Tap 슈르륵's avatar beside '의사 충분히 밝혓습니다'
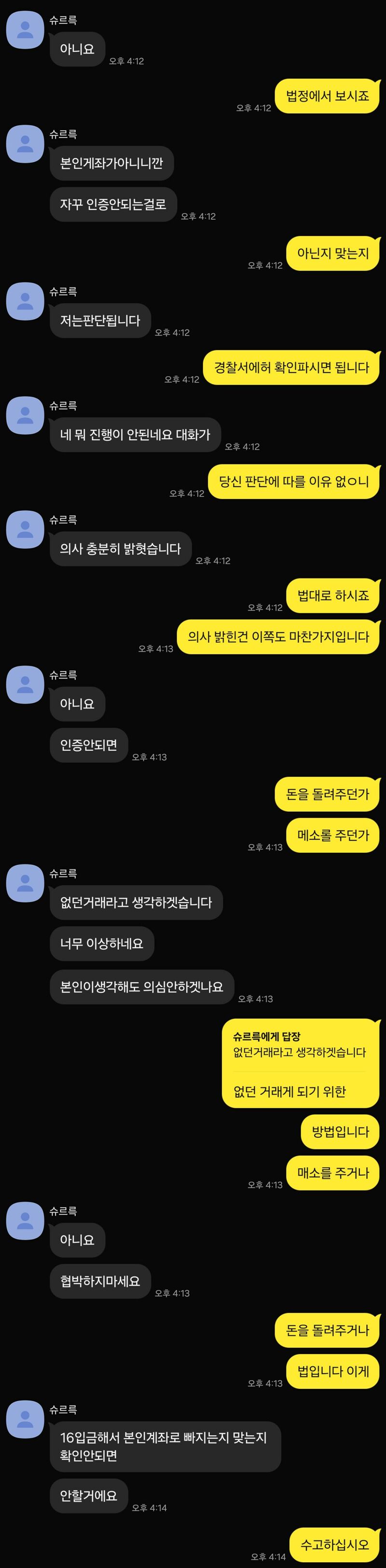Screen dimensions: 386x1568 (25, 530)
